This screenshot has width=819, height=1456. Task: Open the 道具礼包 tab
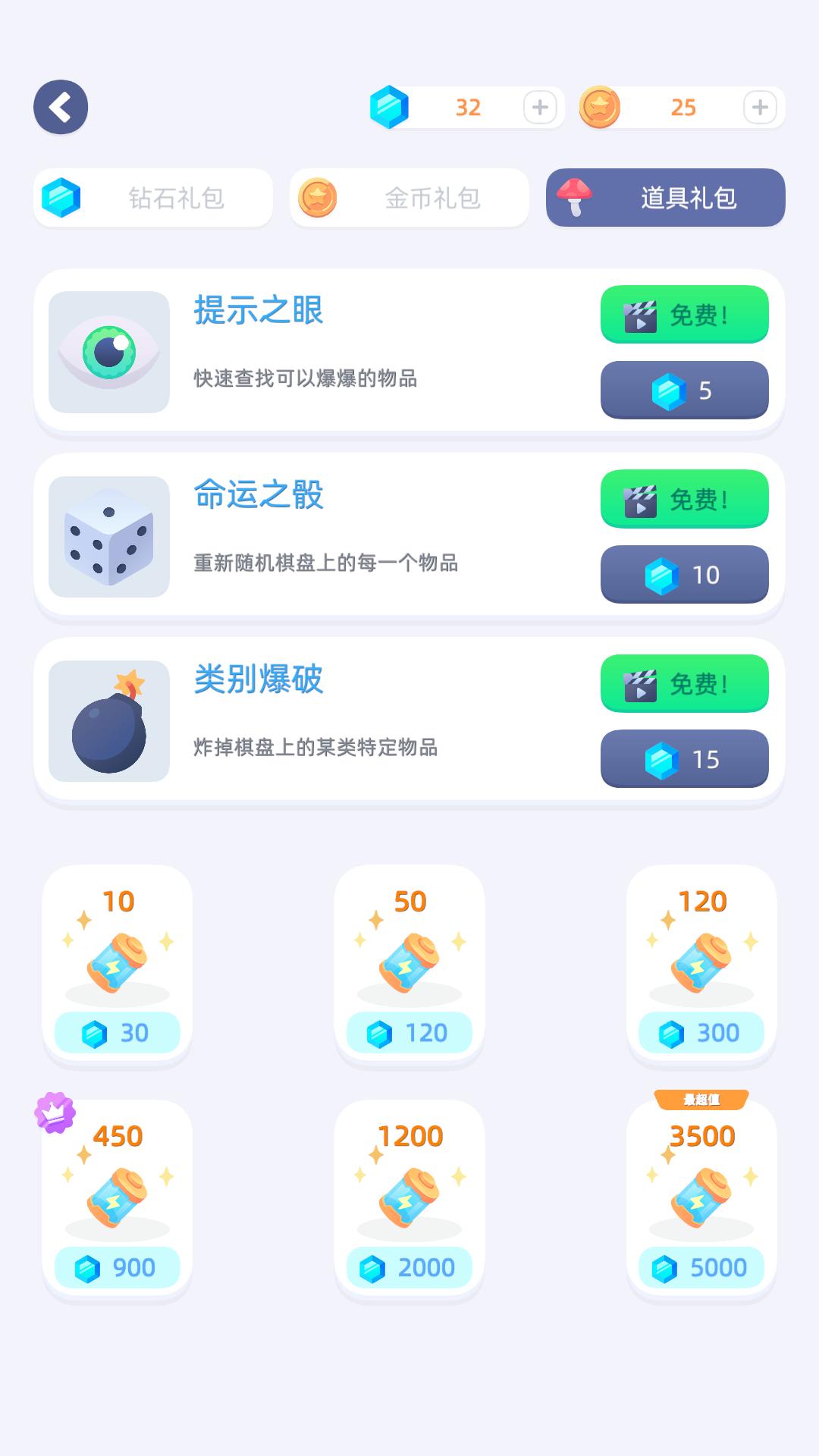(665, 197)
